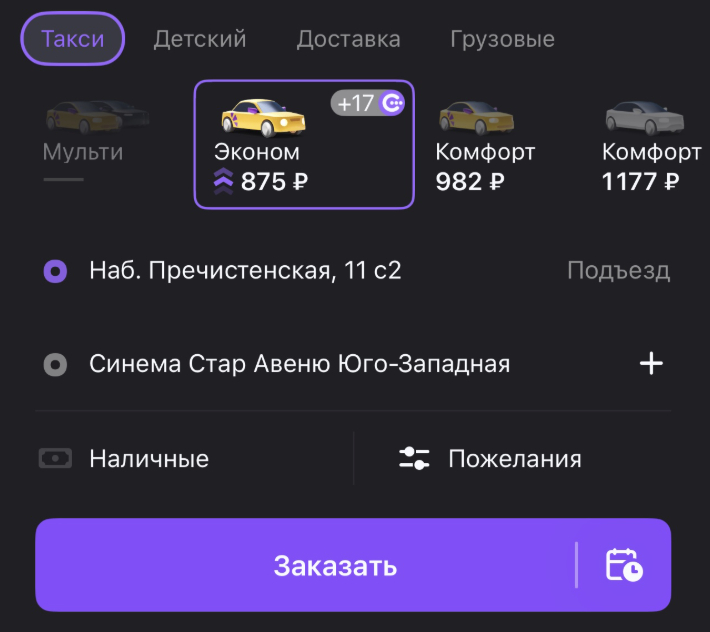The height and width of the screenshot is (632, 710).
Task: Switch to the Доставка tab
Action: tap(348, 39)
